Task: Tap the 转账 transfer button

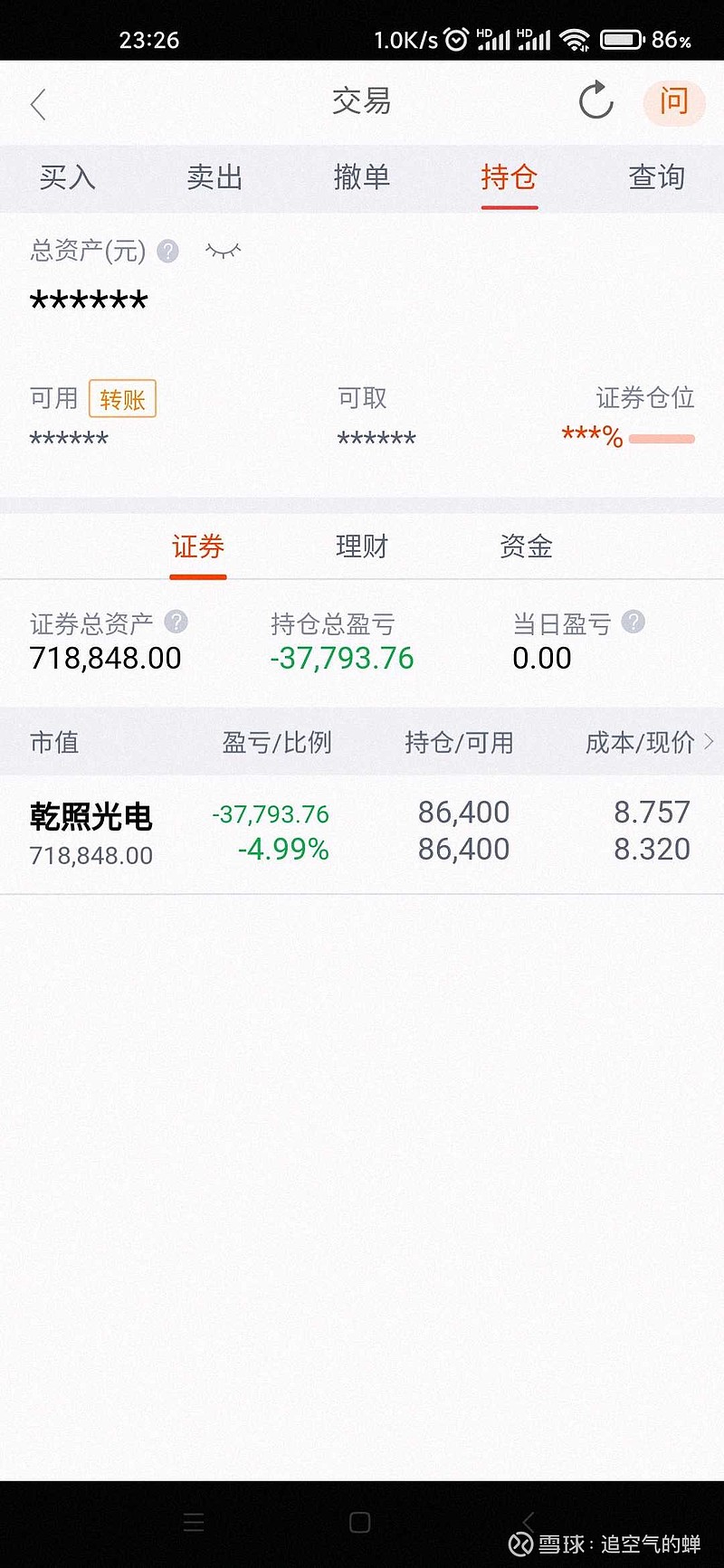Action: pos(122,399)
